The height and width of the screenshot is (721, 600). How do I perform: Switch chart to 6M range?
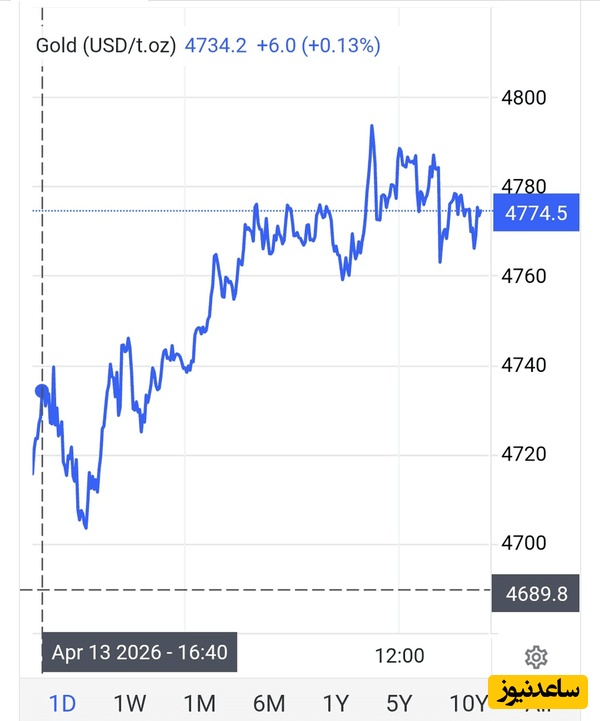(269, 702)
